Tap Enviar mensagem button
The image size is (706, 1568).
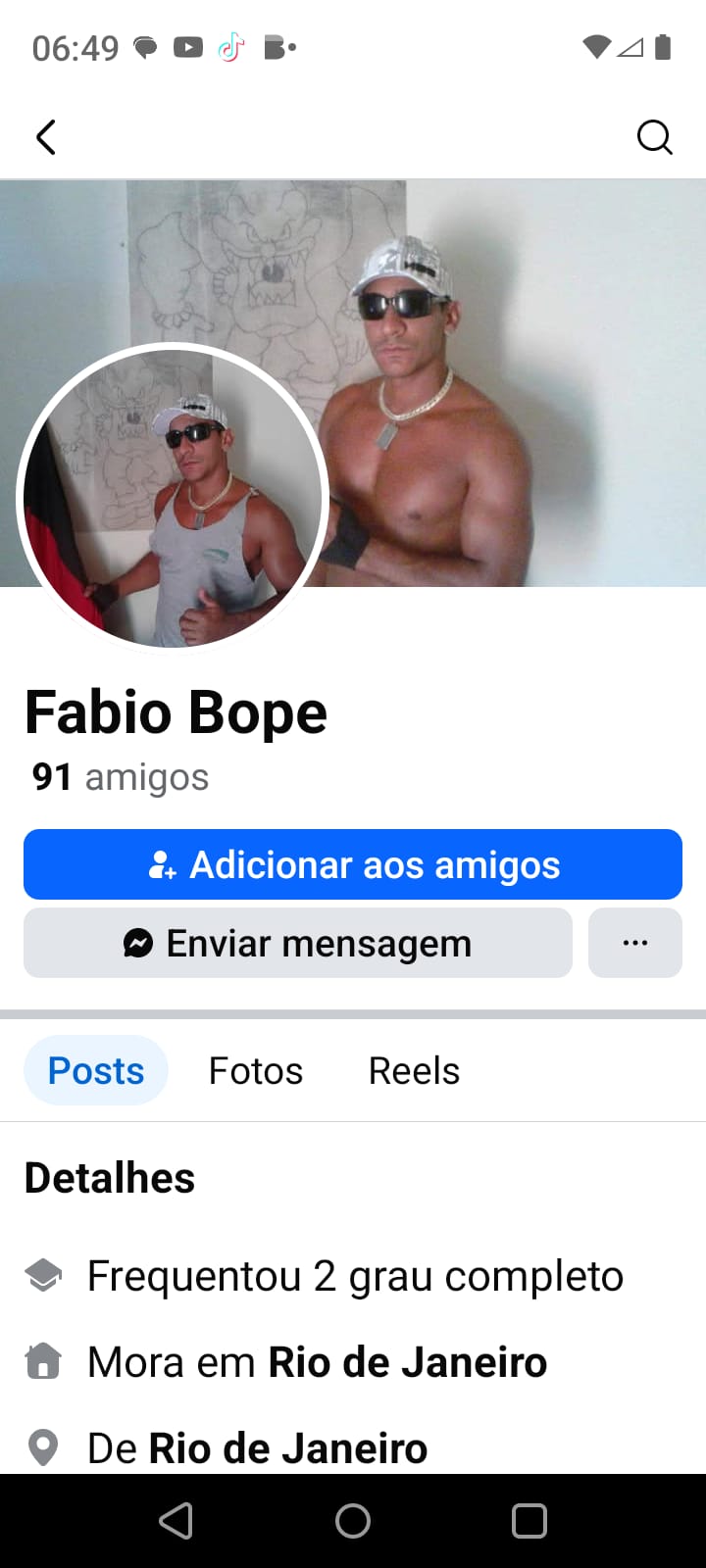point(298,943)
